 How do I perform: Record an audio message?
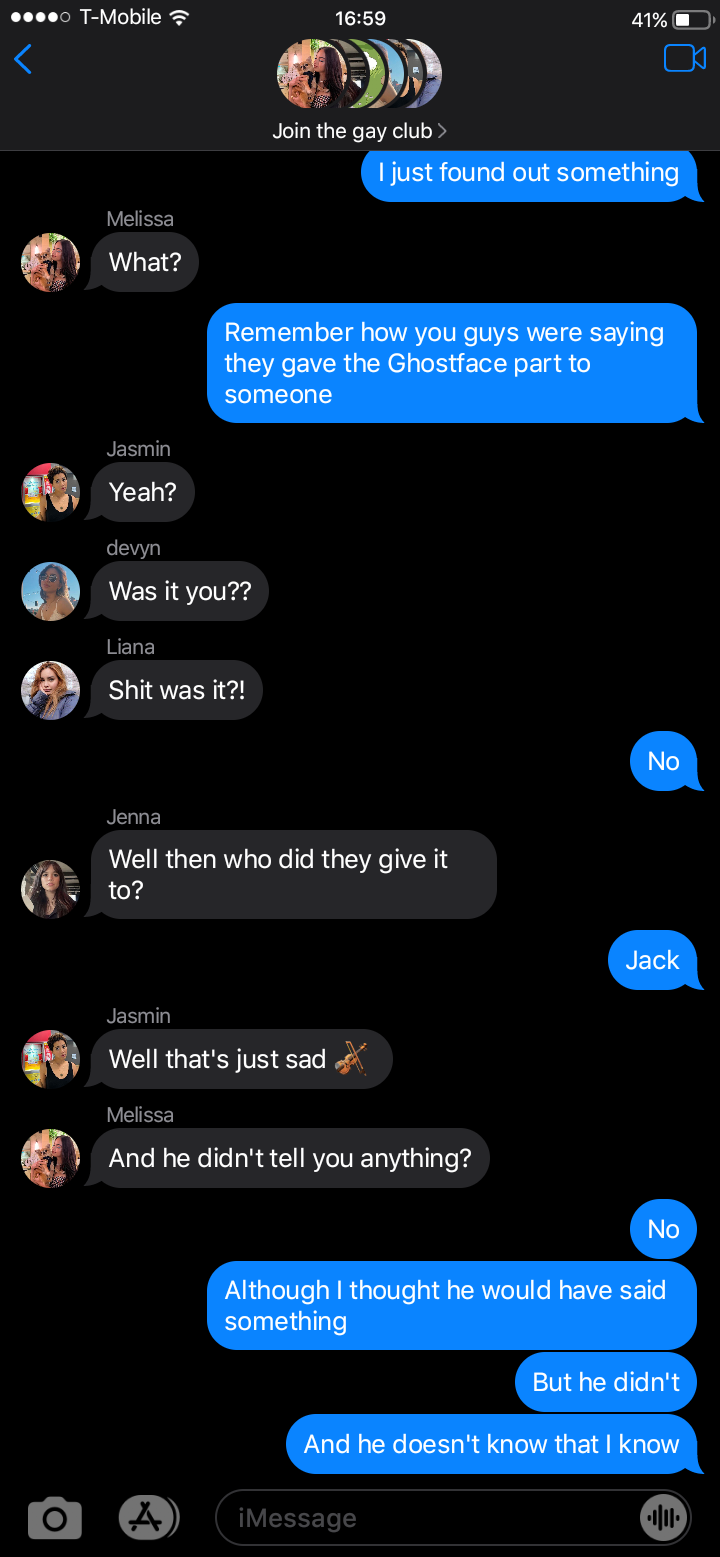pyautogui.click(x=663, y=1518)
